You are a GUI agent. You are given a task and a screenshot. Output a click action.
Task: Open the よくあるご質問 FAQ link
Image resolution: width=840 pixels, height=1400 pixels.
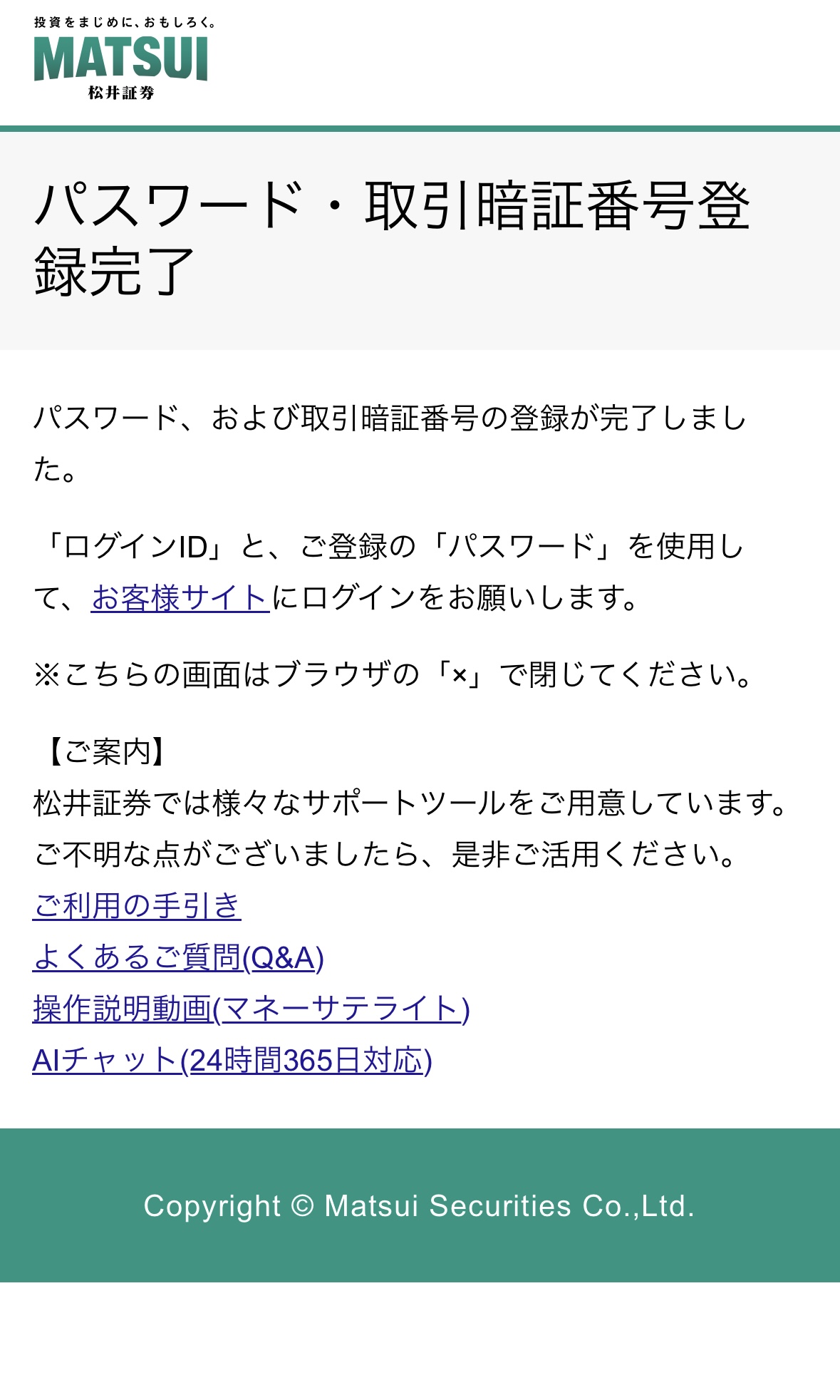139,960
